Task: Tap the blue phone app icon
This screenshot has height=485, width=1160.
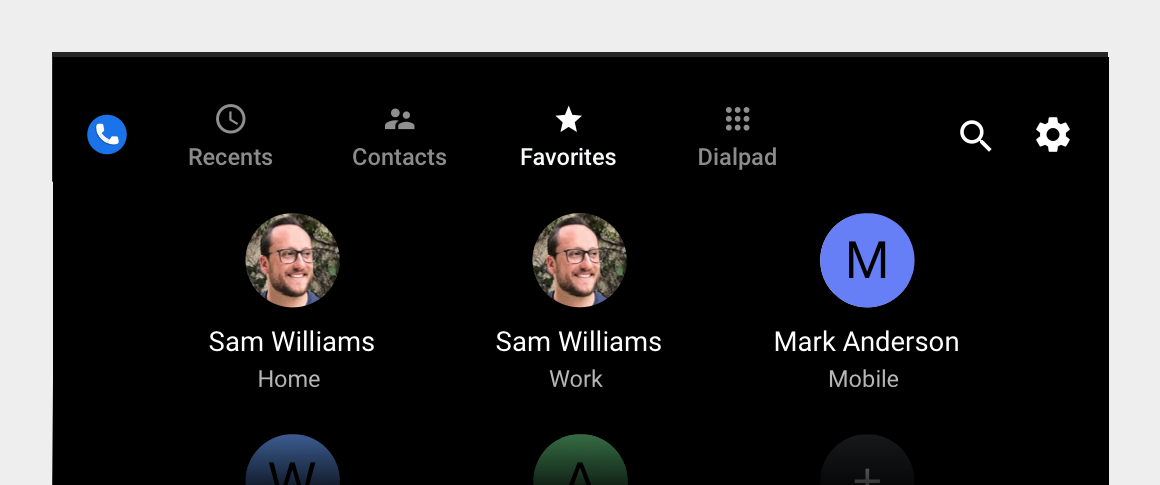Action: pyautogui.click(x=107, y=135)
